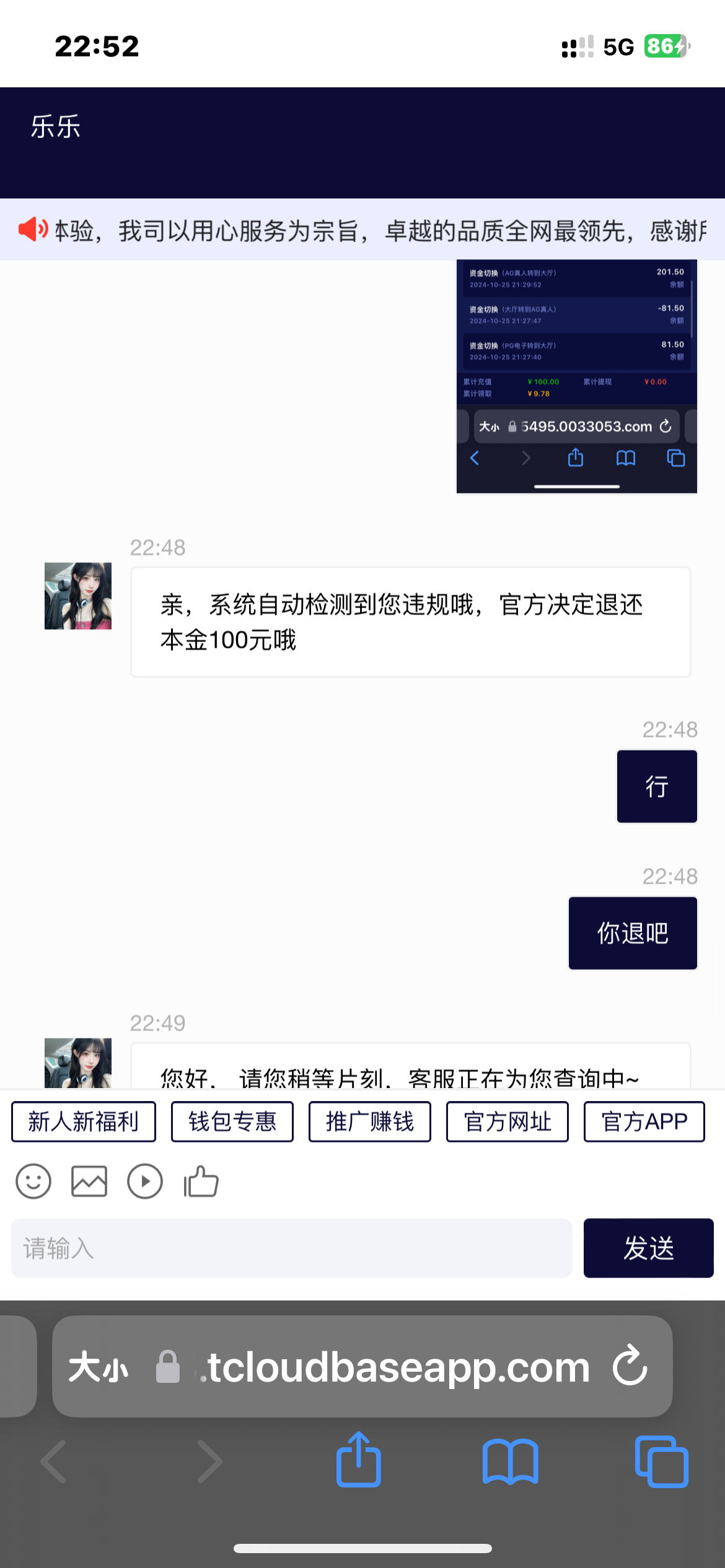Open Safari's share sheet
Viewport: 725px width, 1568px height.
pos(359,1460)
